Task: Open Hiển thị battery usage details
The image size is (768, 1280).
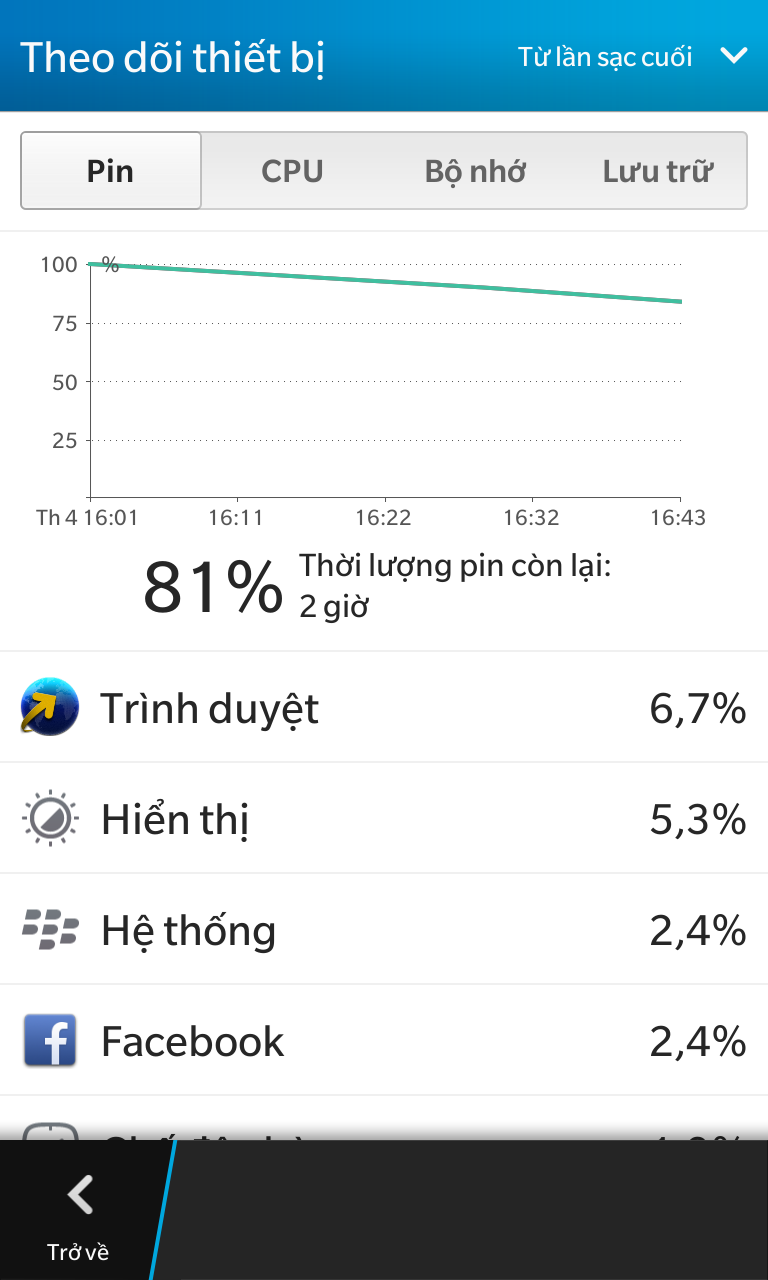Action: [x=384, y=819]
